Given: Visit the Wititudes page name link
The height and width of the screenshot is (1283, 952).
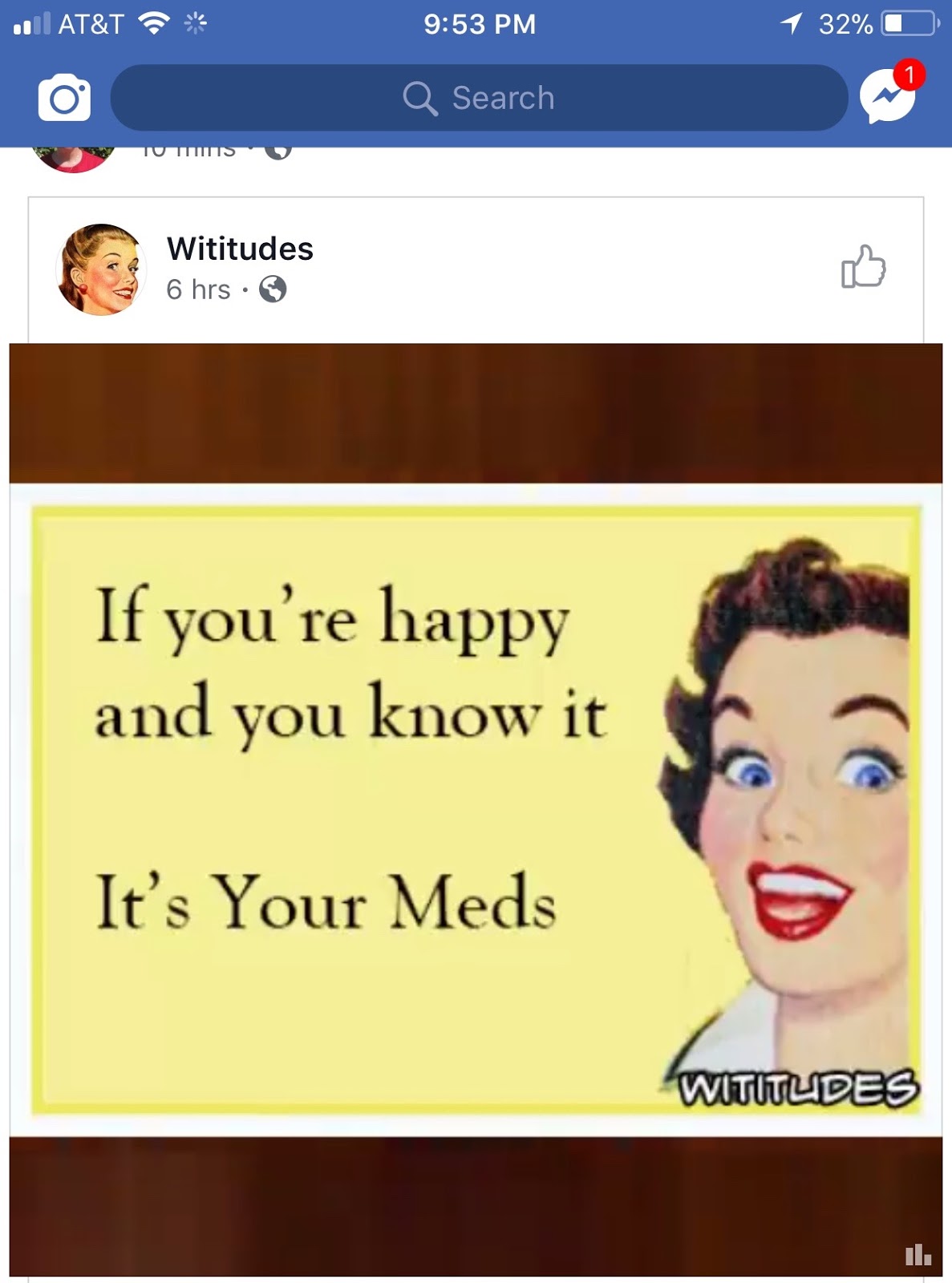Looking at the screenshot, I should [x=240, y=249].
